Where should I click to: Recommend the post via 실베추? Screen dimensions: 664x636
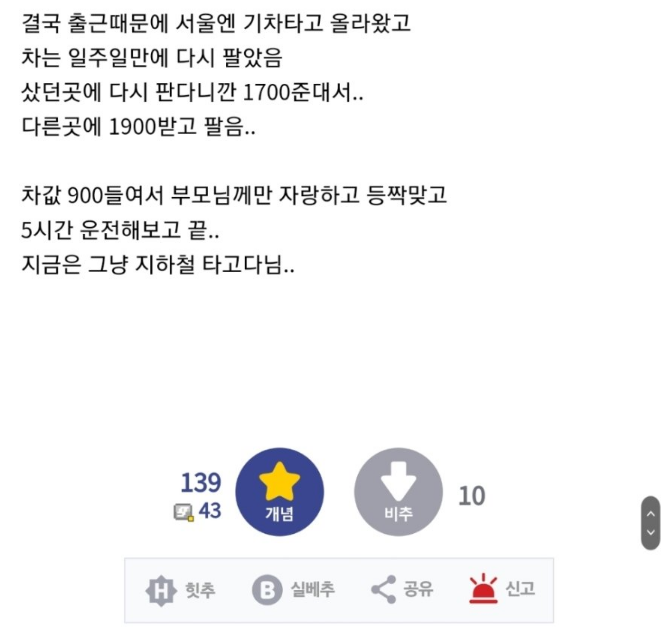(293, 589)
